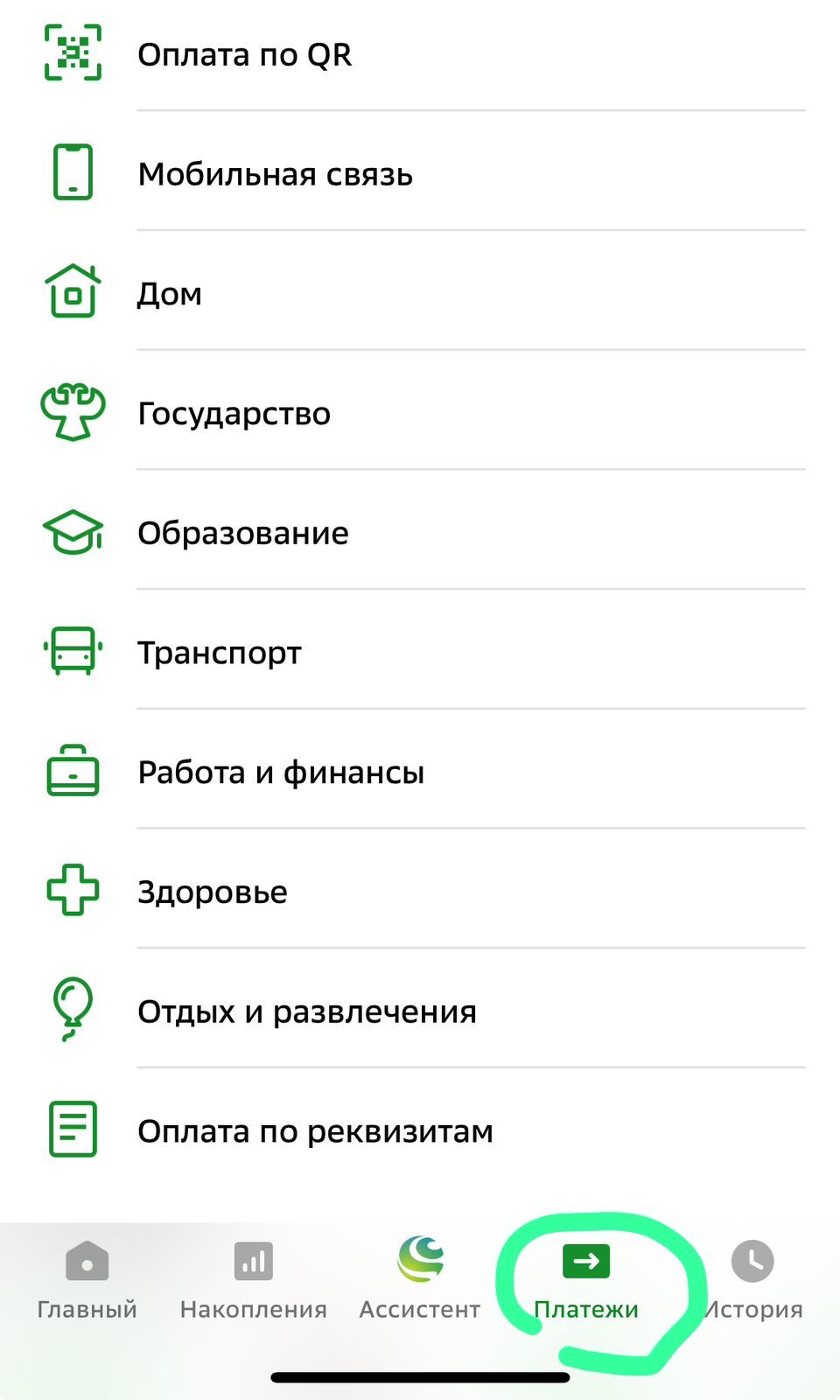The image size is (840, 1400).
Task: Open the Дом category
Action: tap(420, 293)
